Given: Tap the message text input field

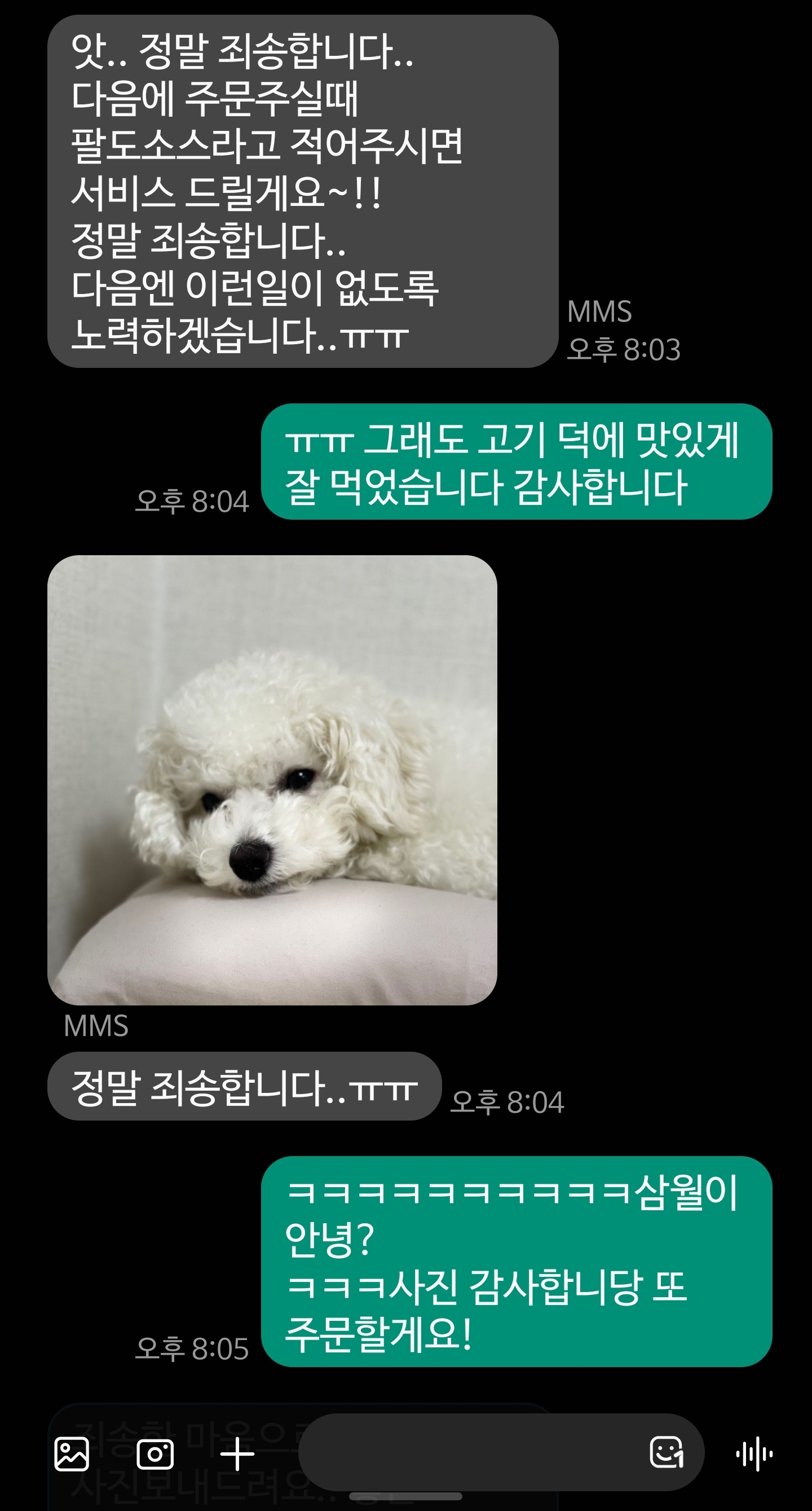Looking at the screenshot, I should pos(469,1452).
